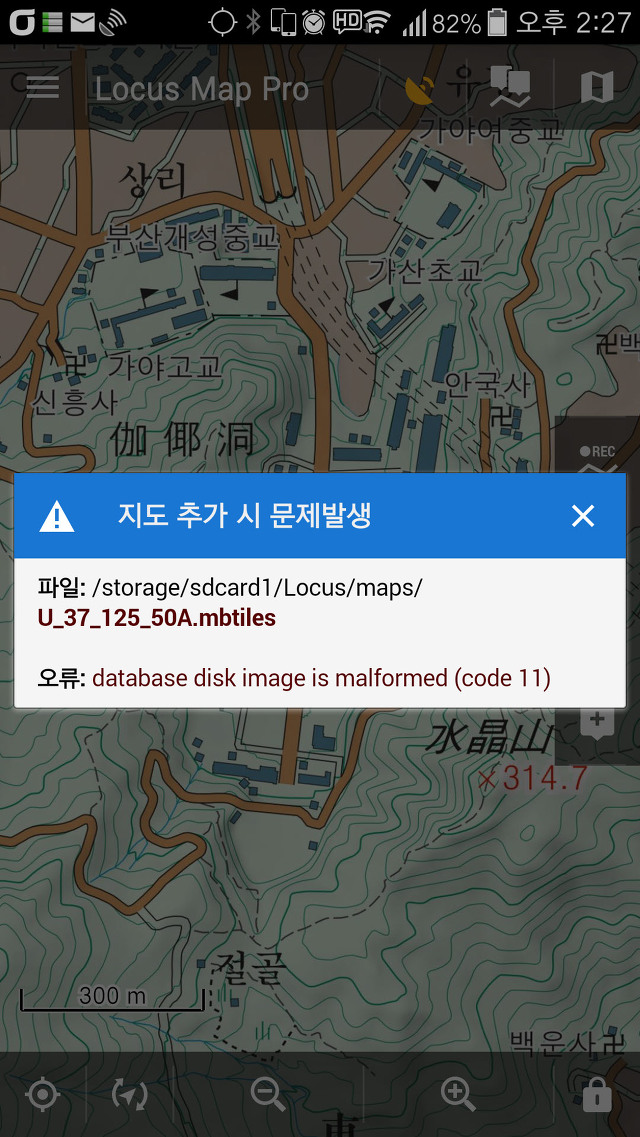Open the GPS satellite status icon
Screen dimensions: 640x1137
point(420,89)
